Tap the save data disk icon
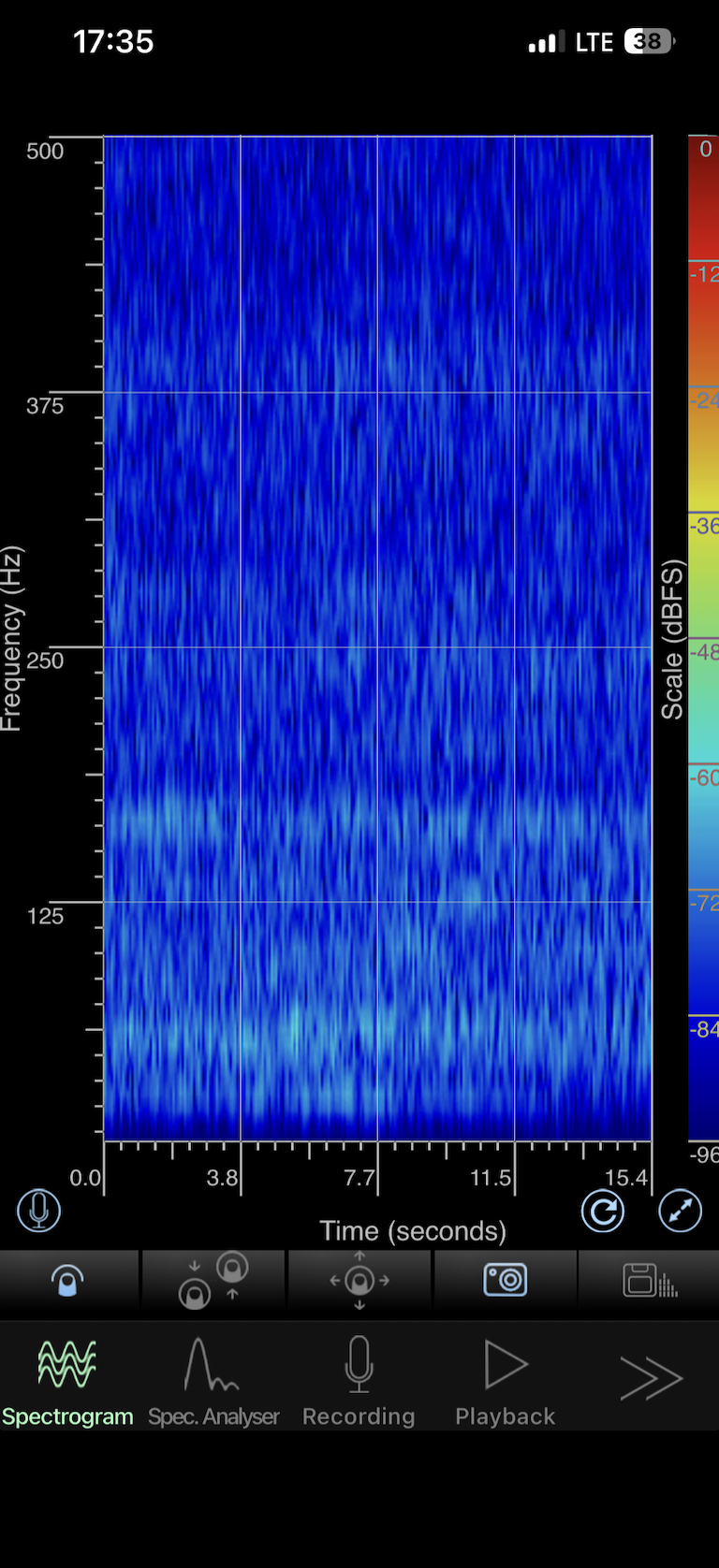This screenshot has width=719, height=1568. click(650, 1280)
